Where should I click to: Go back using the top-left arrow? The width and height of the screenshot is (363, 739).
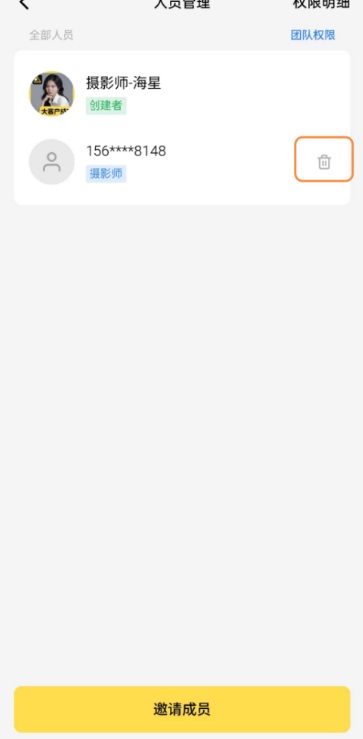pyautogui.click(x=24, y=4)
